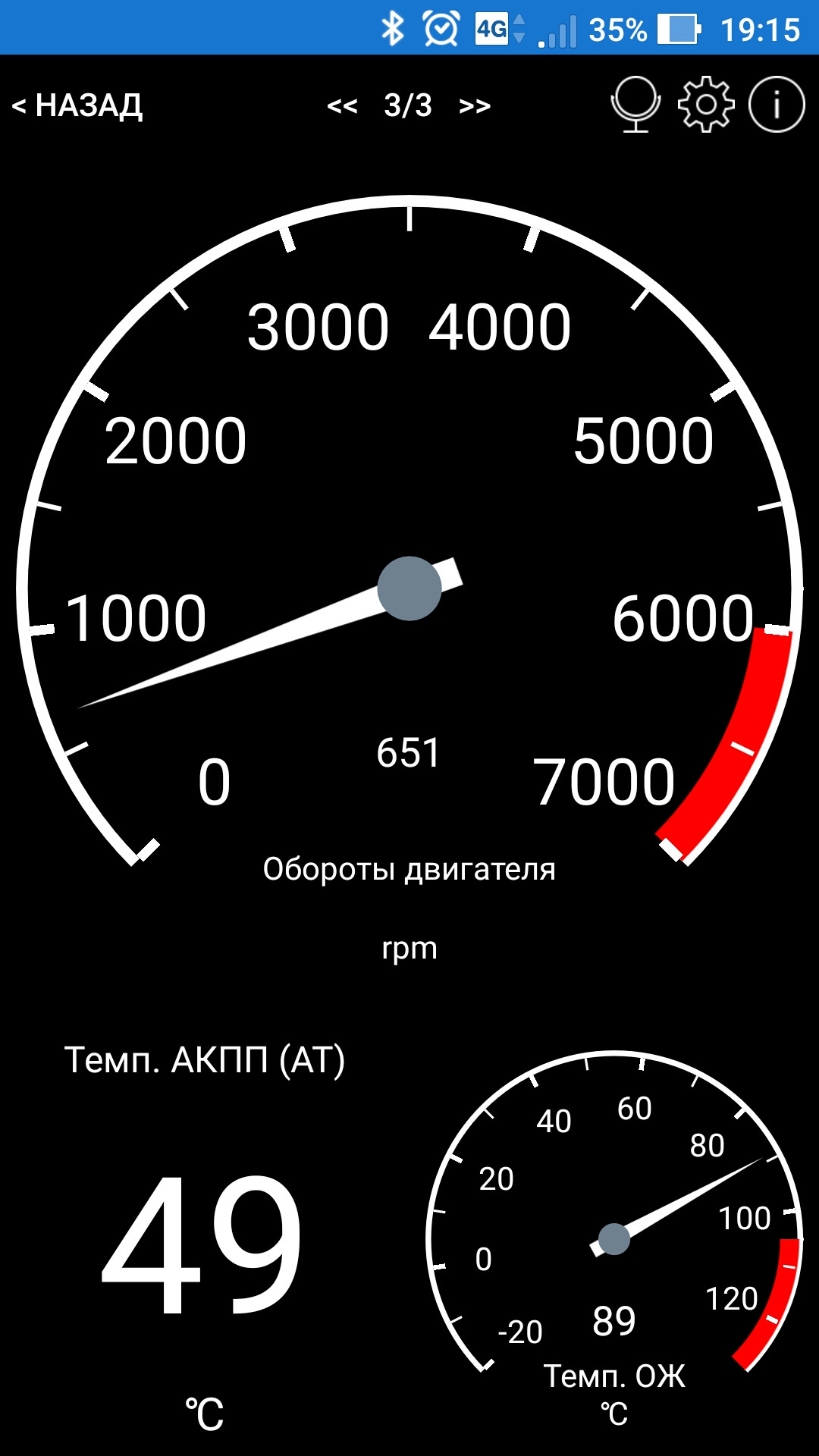The height and width of the screenshot is (1456, 819).
Task: Go to the previous gauge page
Action: click(342, 105)
